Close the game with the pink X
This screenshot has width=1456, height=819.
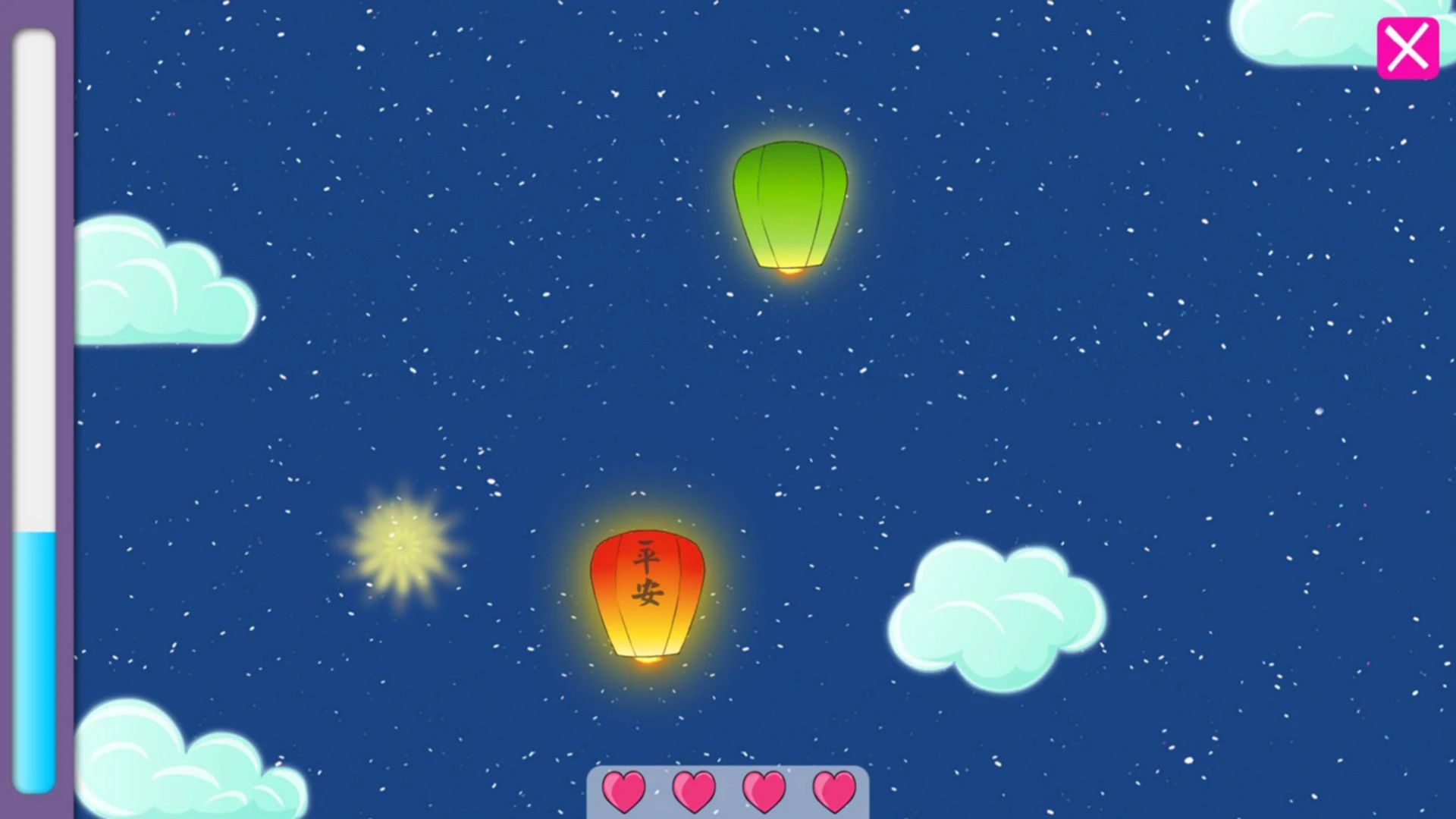click(x=1407, y=49)
